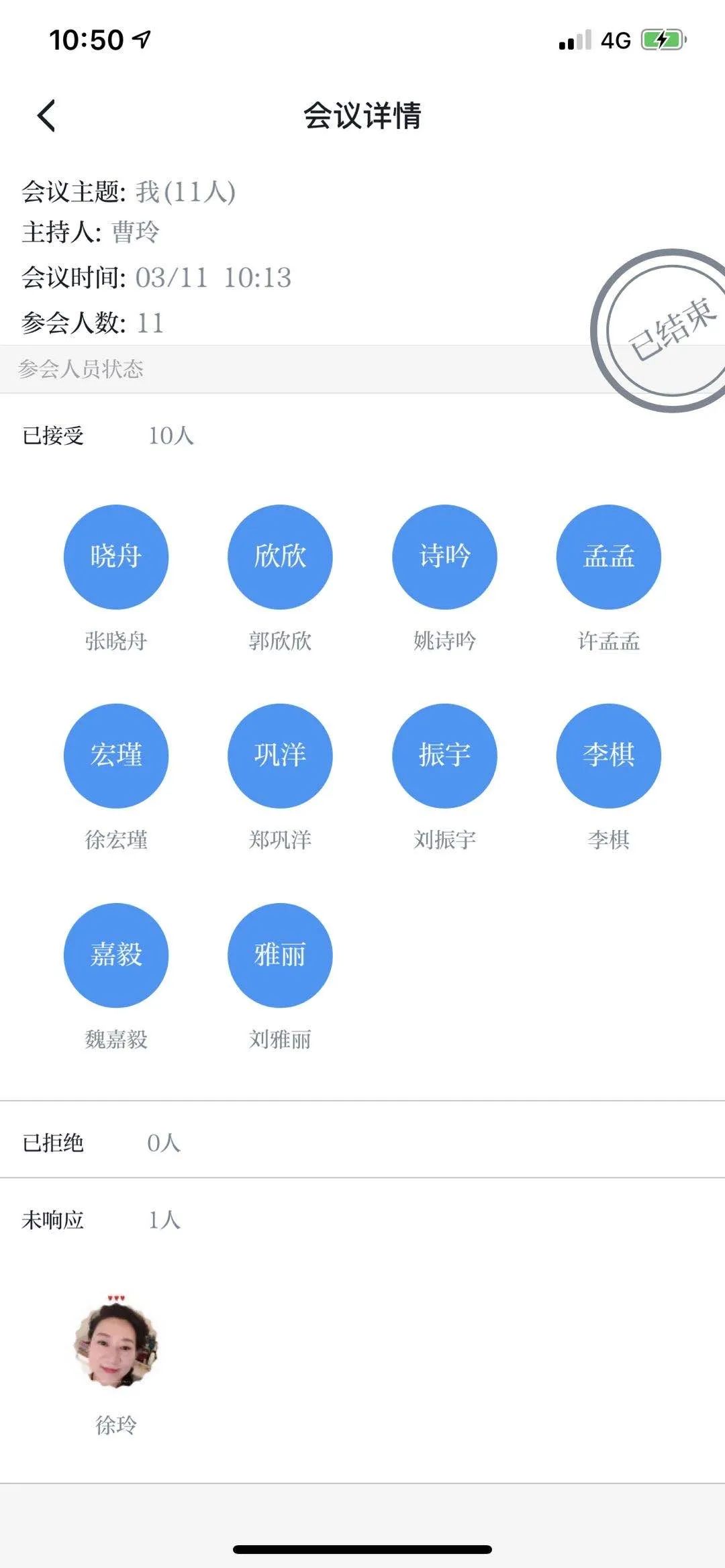This screenshot has width=725, height=1568.
Task: Open unresponsive attendee 徐玲's photo
Action: (x=116, y=1343)
